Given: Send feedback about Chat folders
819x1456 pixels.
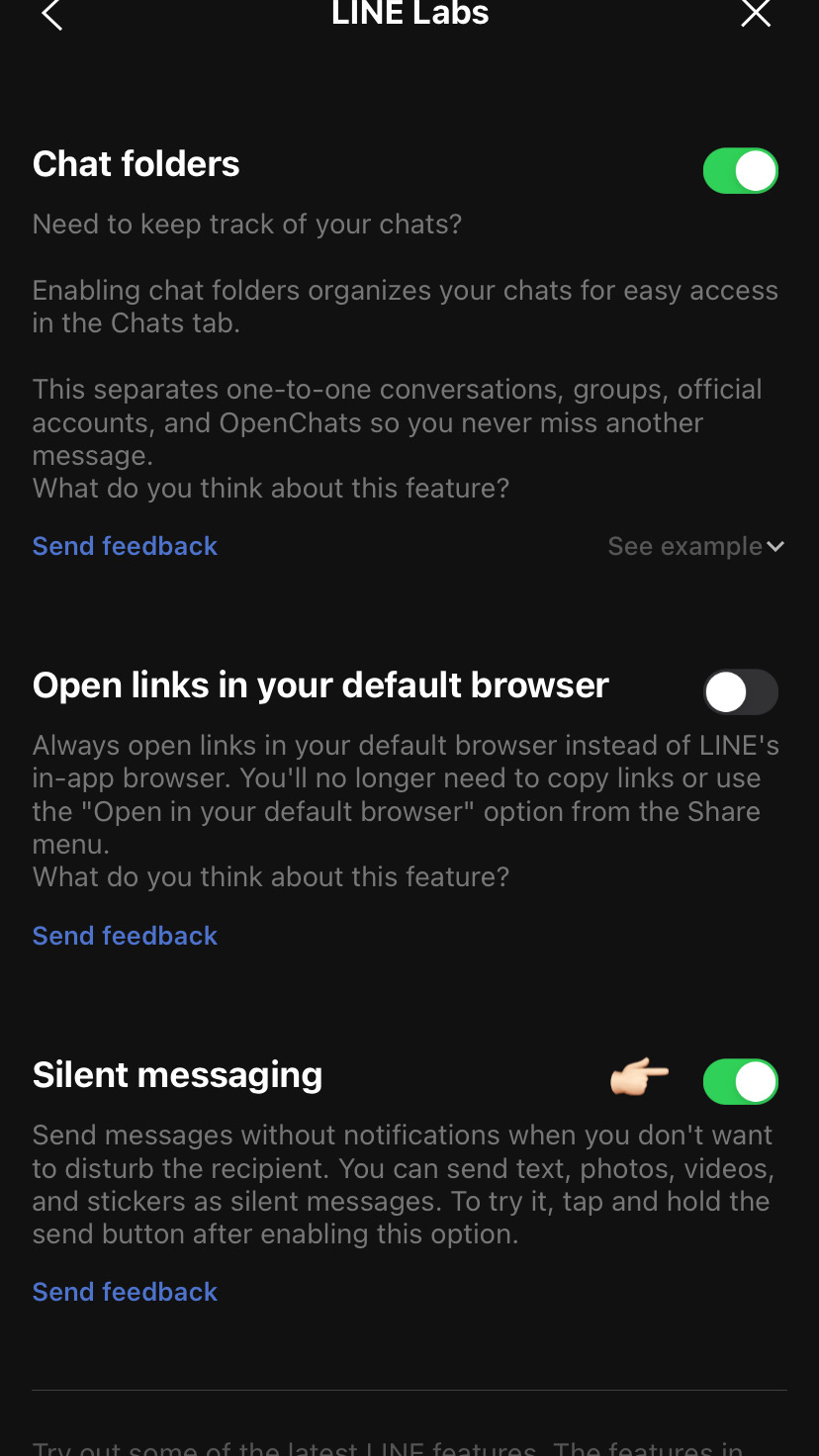Looking at the screenshot, I should point(125,546).
